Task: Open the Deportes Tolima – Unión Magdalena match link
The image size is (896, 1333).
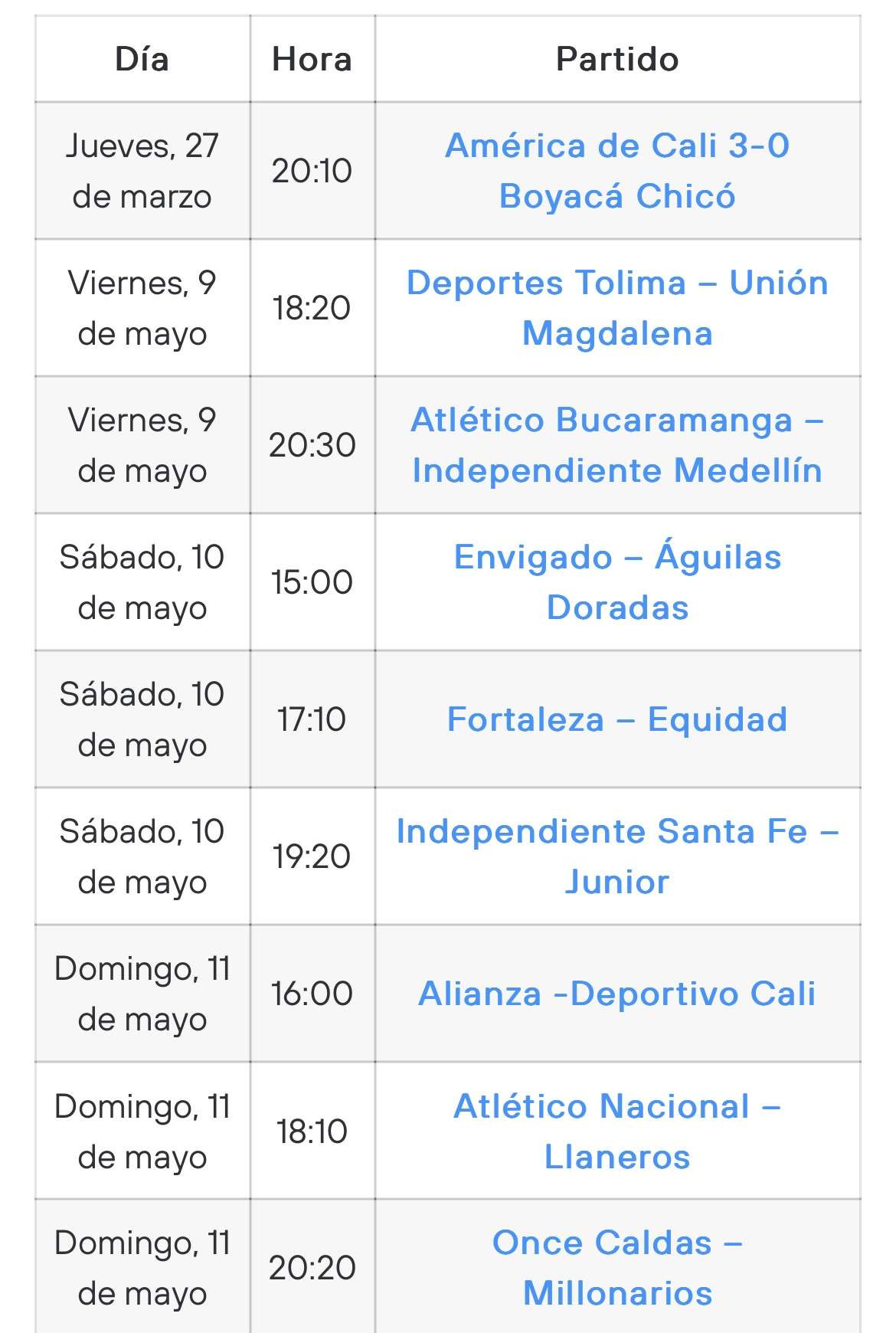Action: click(617, 283)
